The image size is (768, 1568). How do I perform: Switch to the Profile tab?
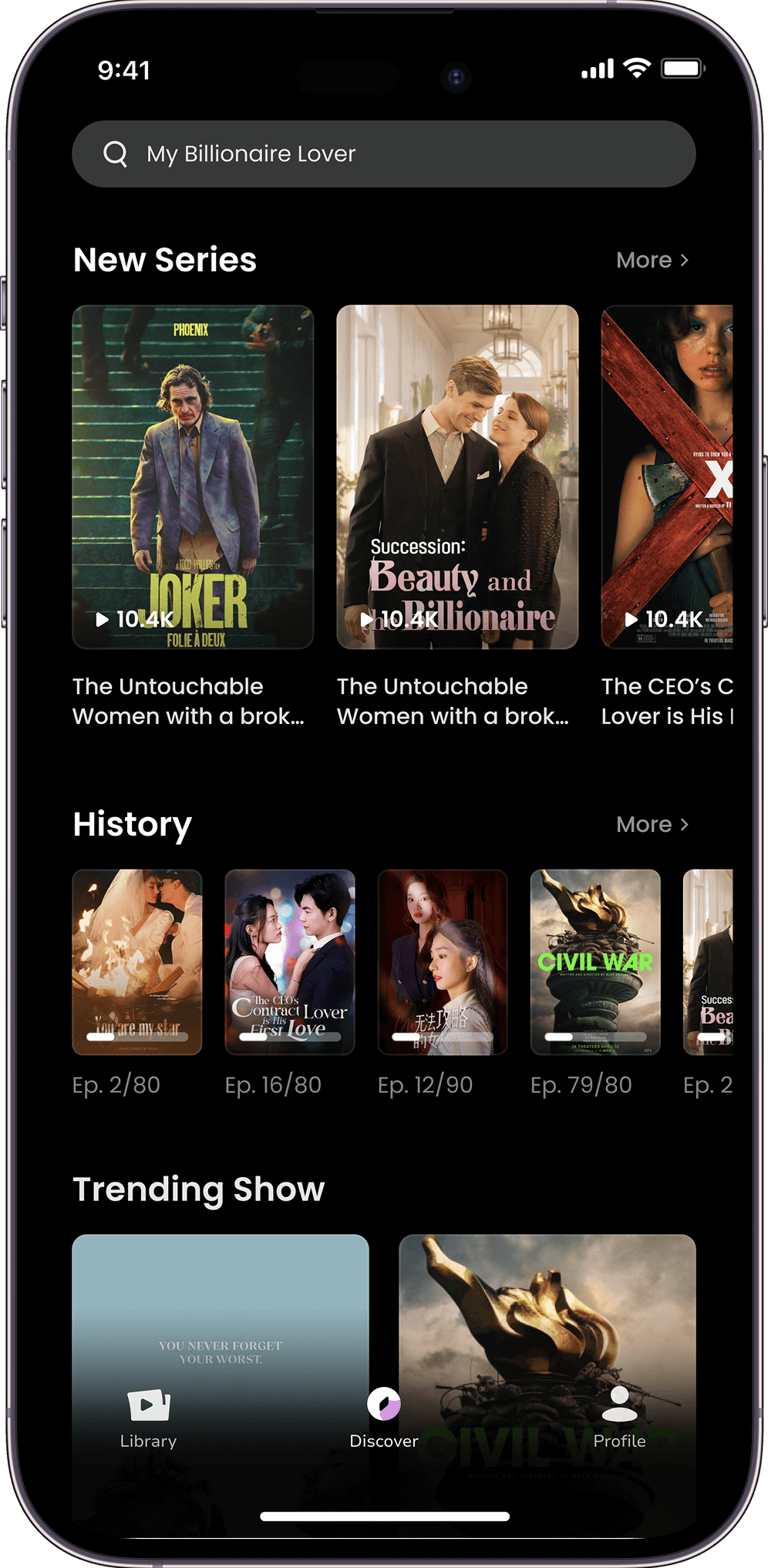[x=619, y=1417]
